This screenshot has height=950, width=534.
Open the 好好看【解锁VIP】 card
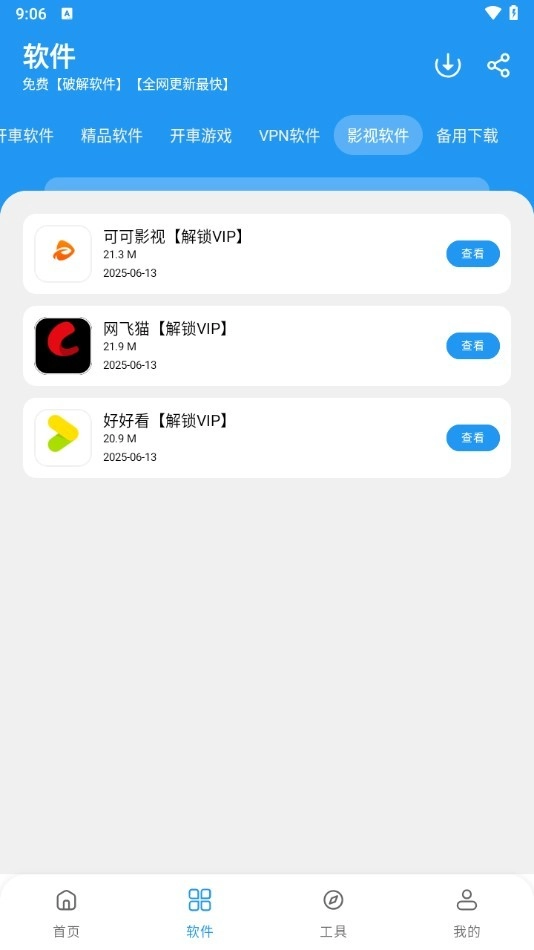(267, 438)
